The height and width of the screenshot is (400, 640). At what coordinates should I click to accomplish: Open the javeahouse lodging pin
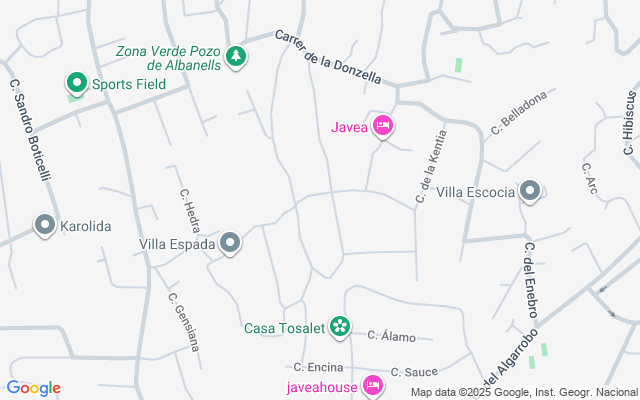click(x=372, y=385)
